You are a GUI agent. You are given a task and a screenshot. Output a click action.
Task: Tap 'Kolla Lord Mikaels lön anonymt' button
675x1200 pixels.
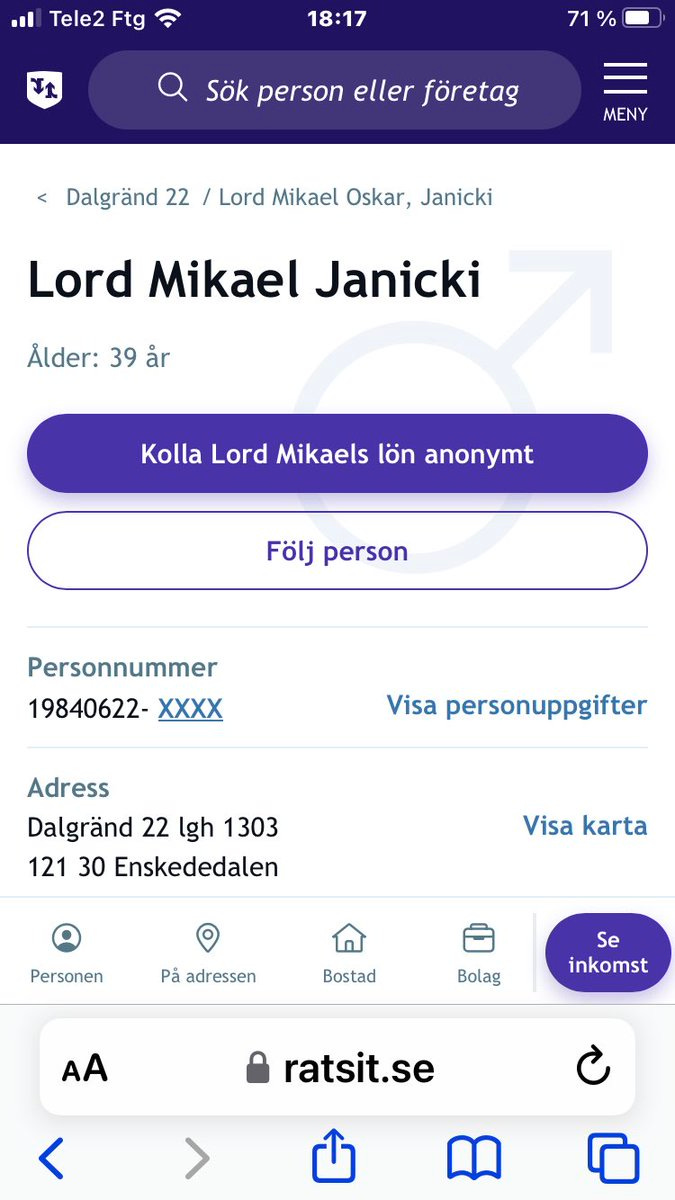[337, 454]
